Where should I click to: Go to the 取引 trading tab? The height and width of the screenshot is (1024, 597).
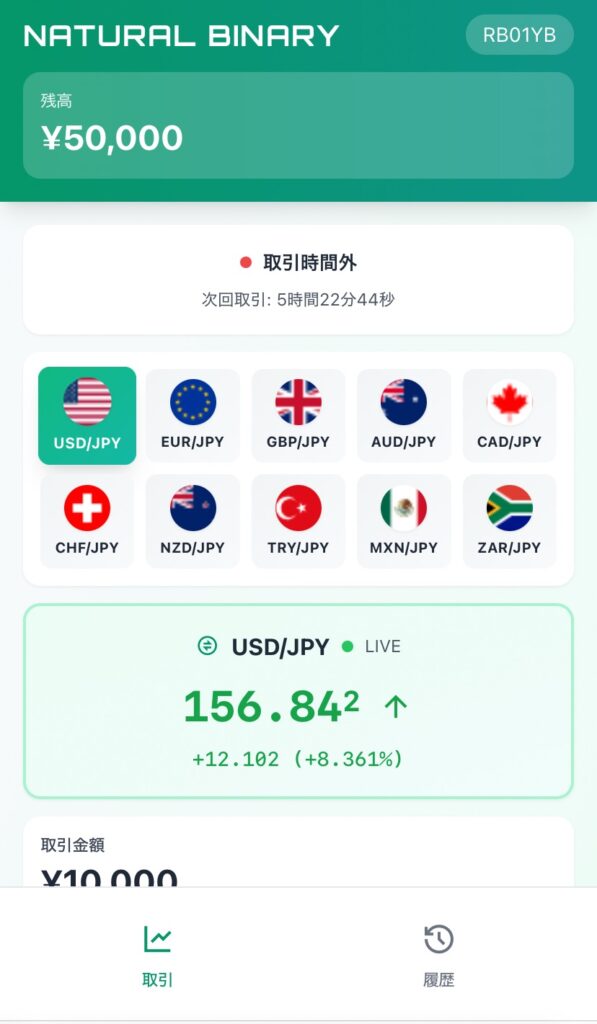(157, 955)
